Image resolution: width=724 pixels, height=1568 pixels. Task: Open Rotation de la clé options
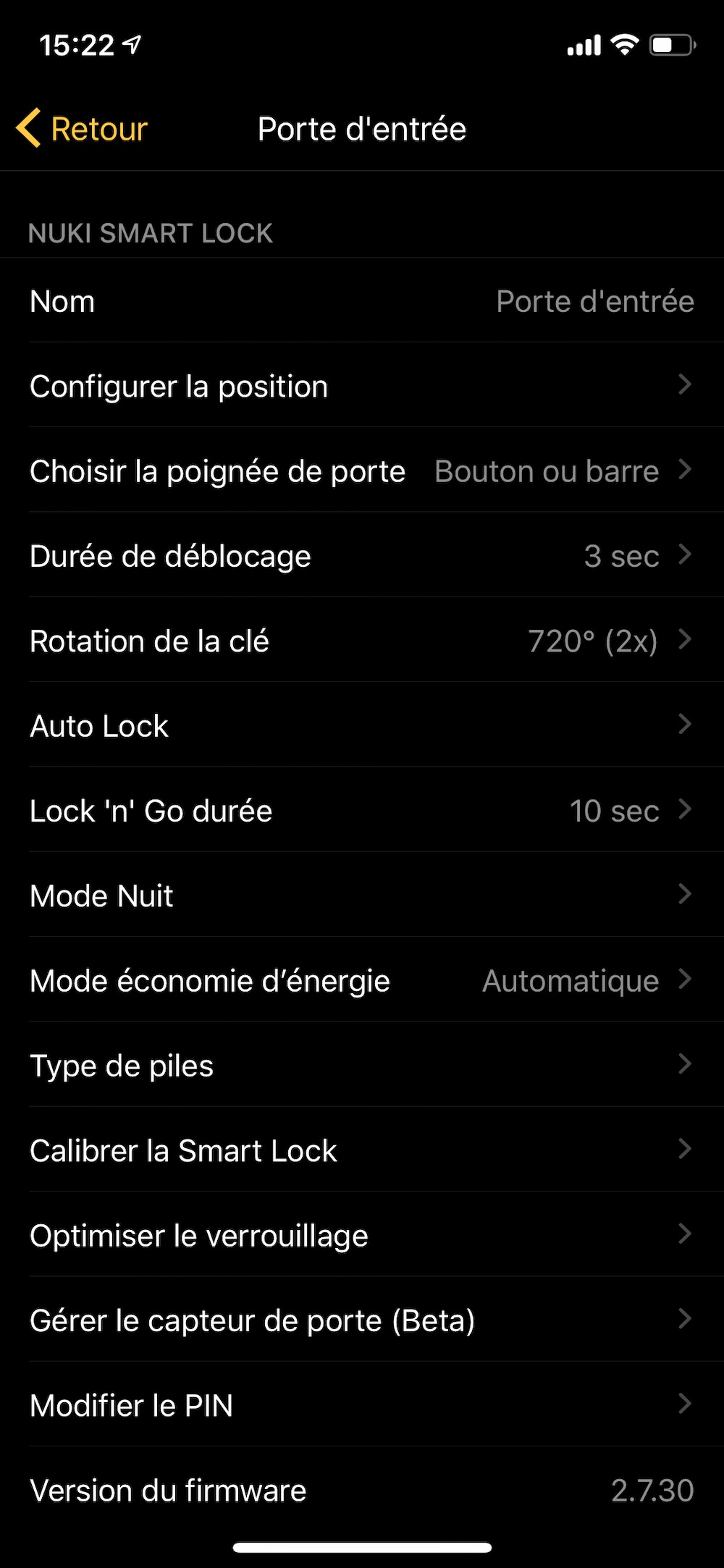click(x=362, y=641)
